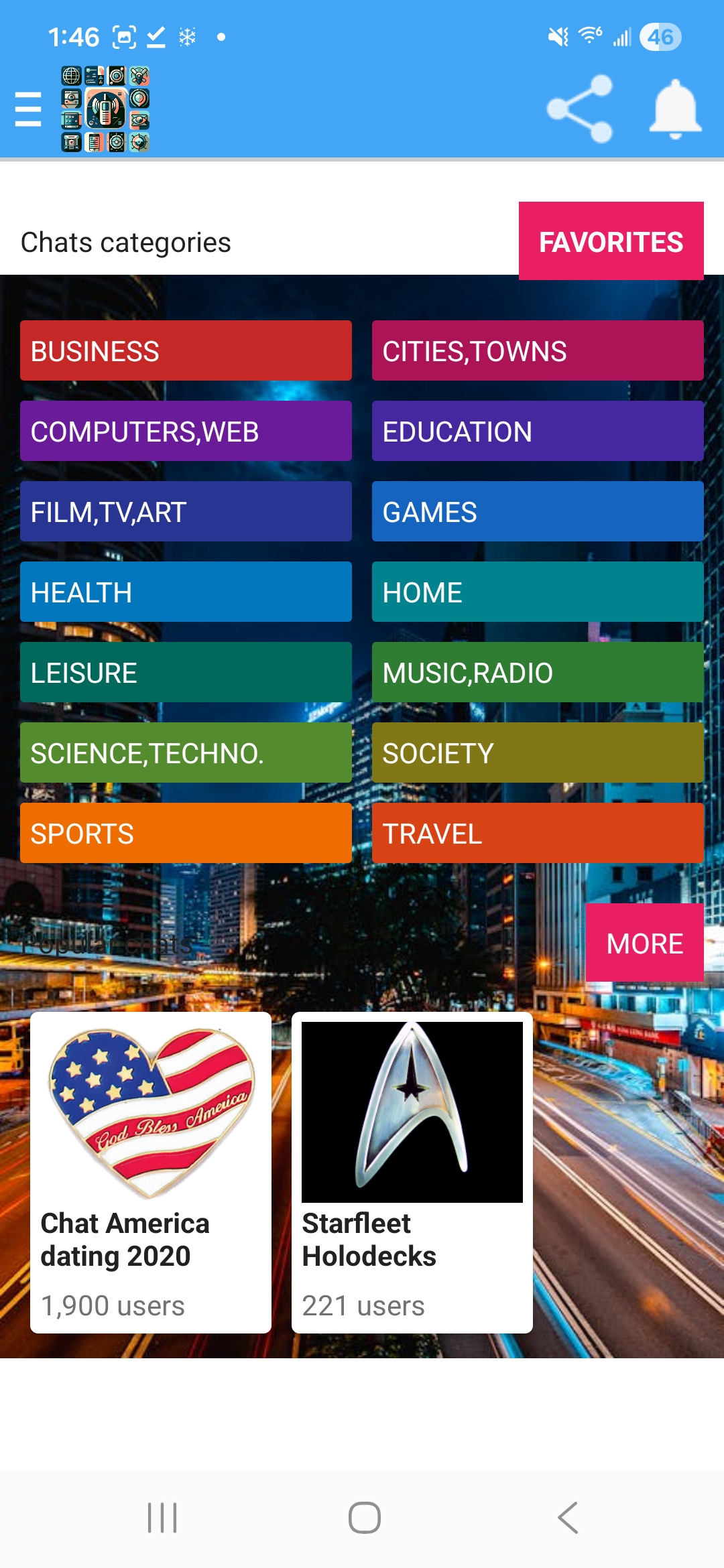Tap MORE to see additional chats
This screenshot has height=1568, width=724.
click(644, 943)
